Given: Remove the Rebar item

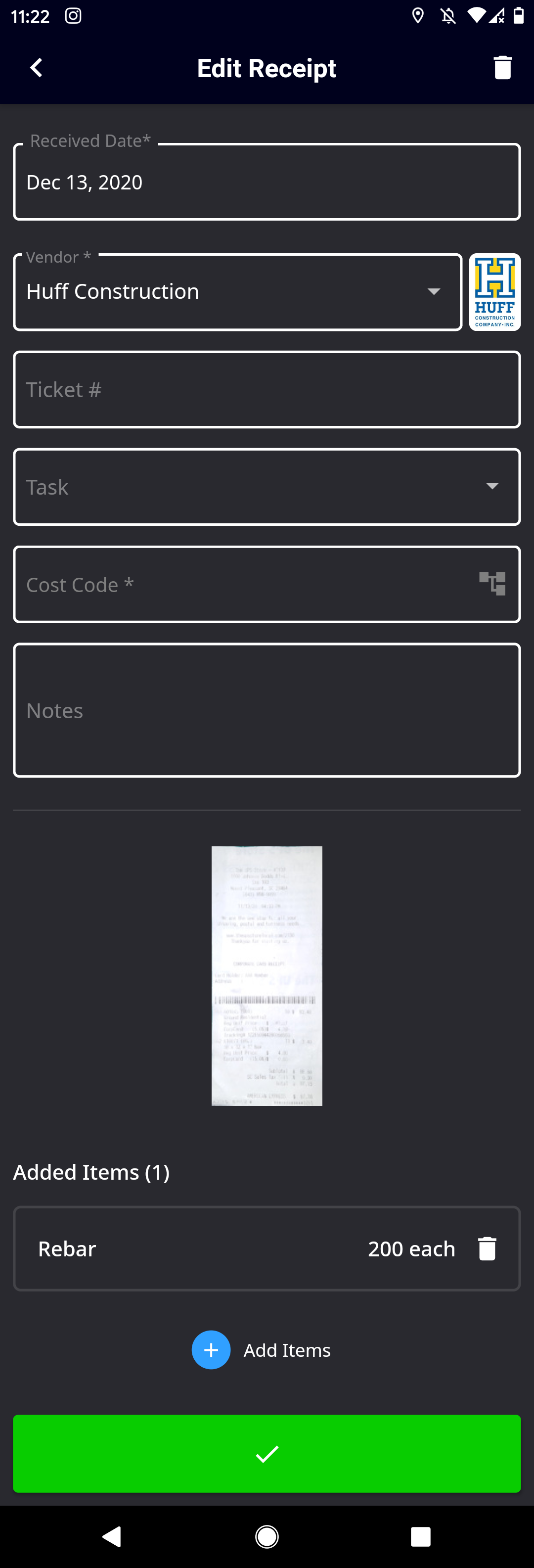Looking at the screenshot, I should (x=487, y=1248).
